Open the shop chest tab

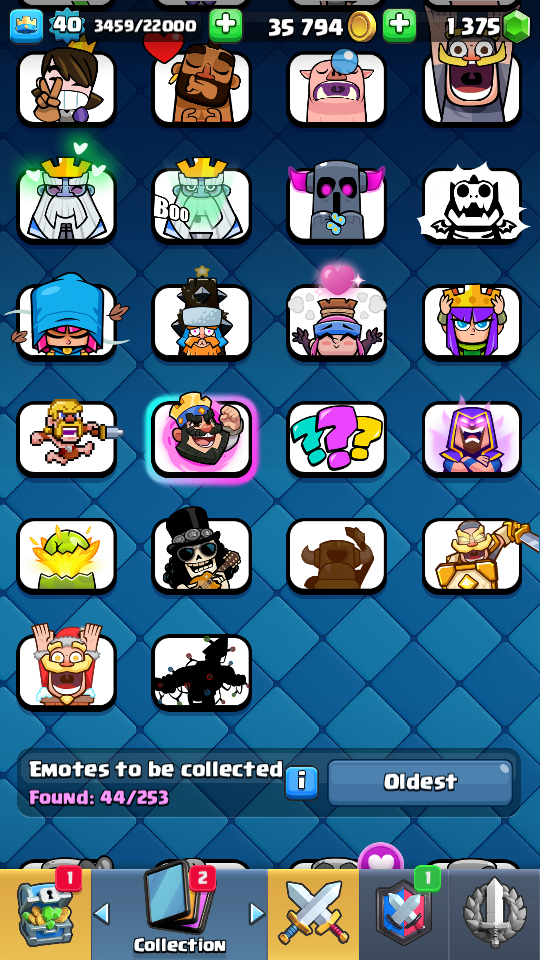45,915
